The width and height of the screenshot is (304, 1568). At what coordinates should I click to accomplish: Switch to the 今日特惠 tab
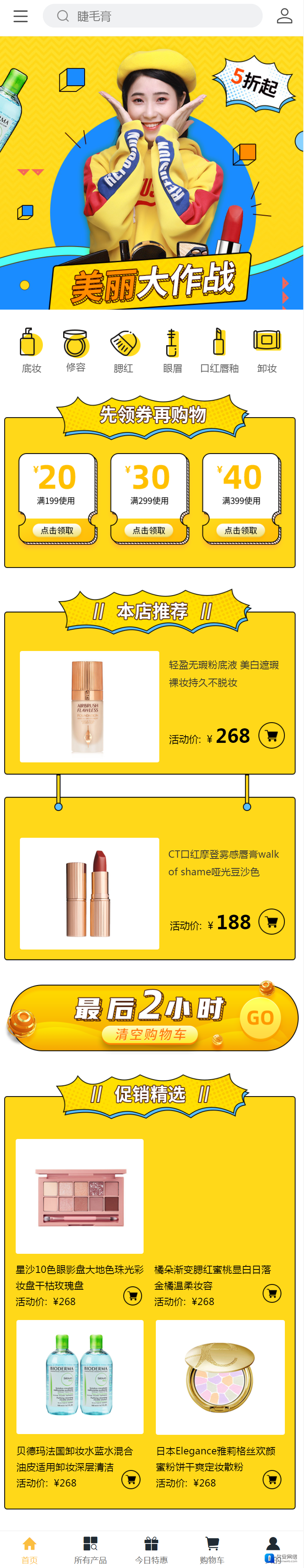(x=151, y=1549)
